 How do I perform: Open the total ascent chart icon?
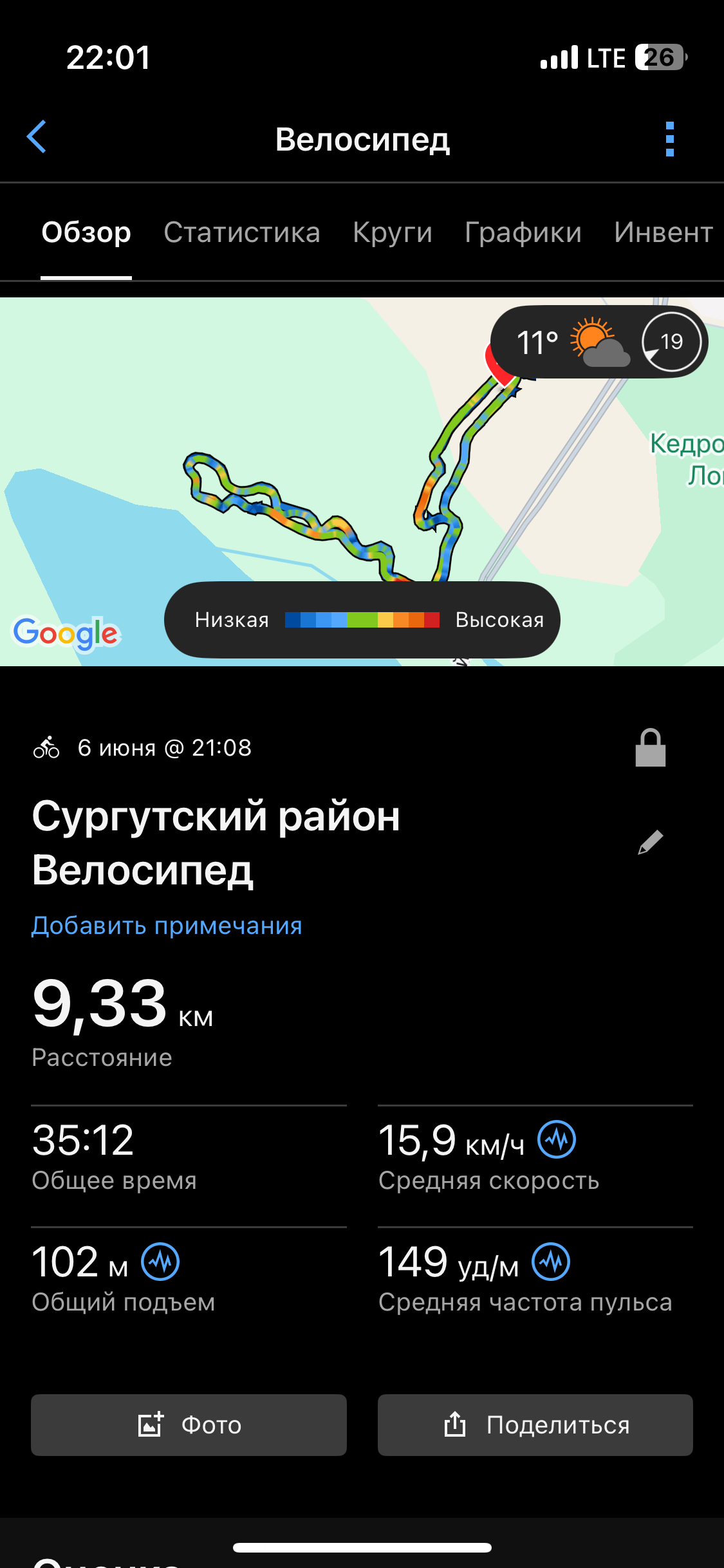160,1262
